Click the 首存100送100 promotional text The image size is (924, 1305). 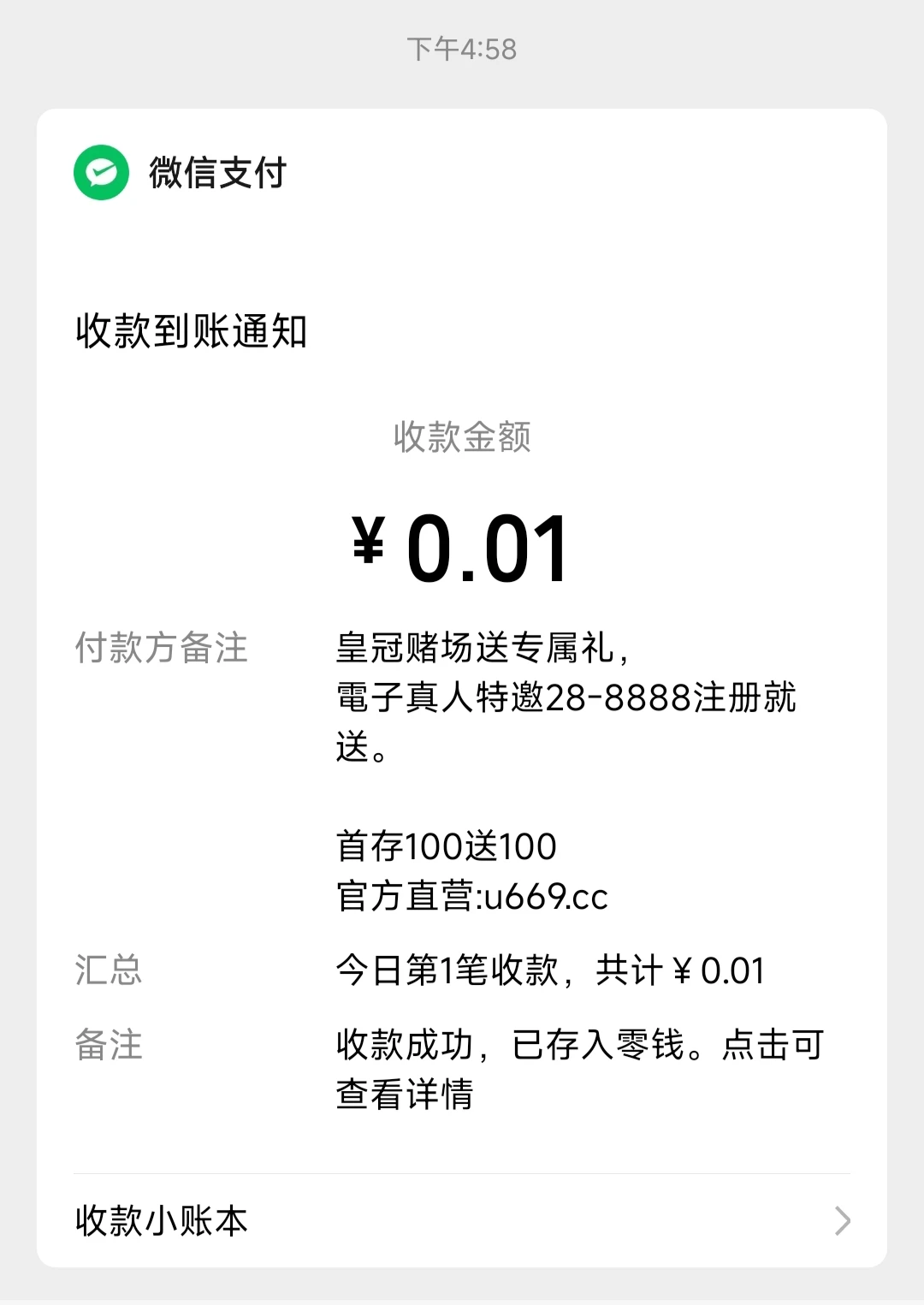[446, 845]
